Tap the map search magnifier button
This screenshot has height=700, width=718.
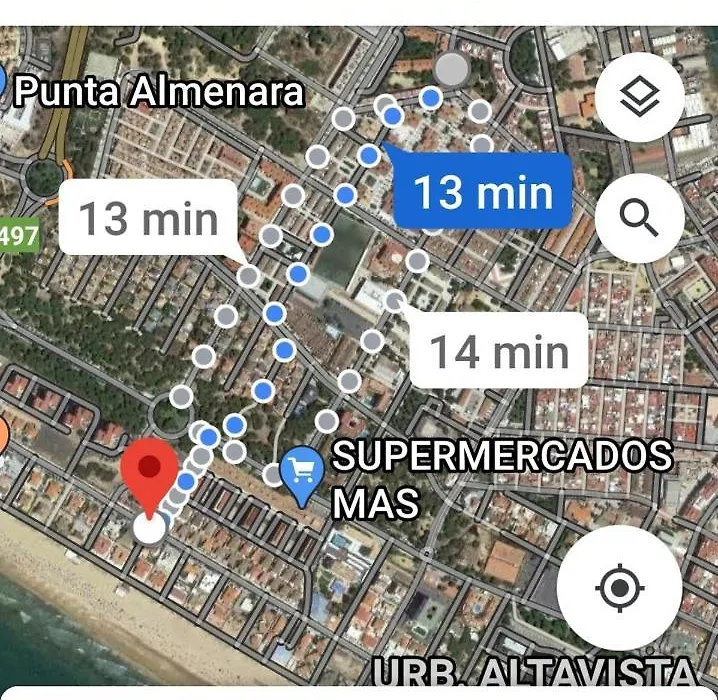pyautogui.click(x=639, y=217)
